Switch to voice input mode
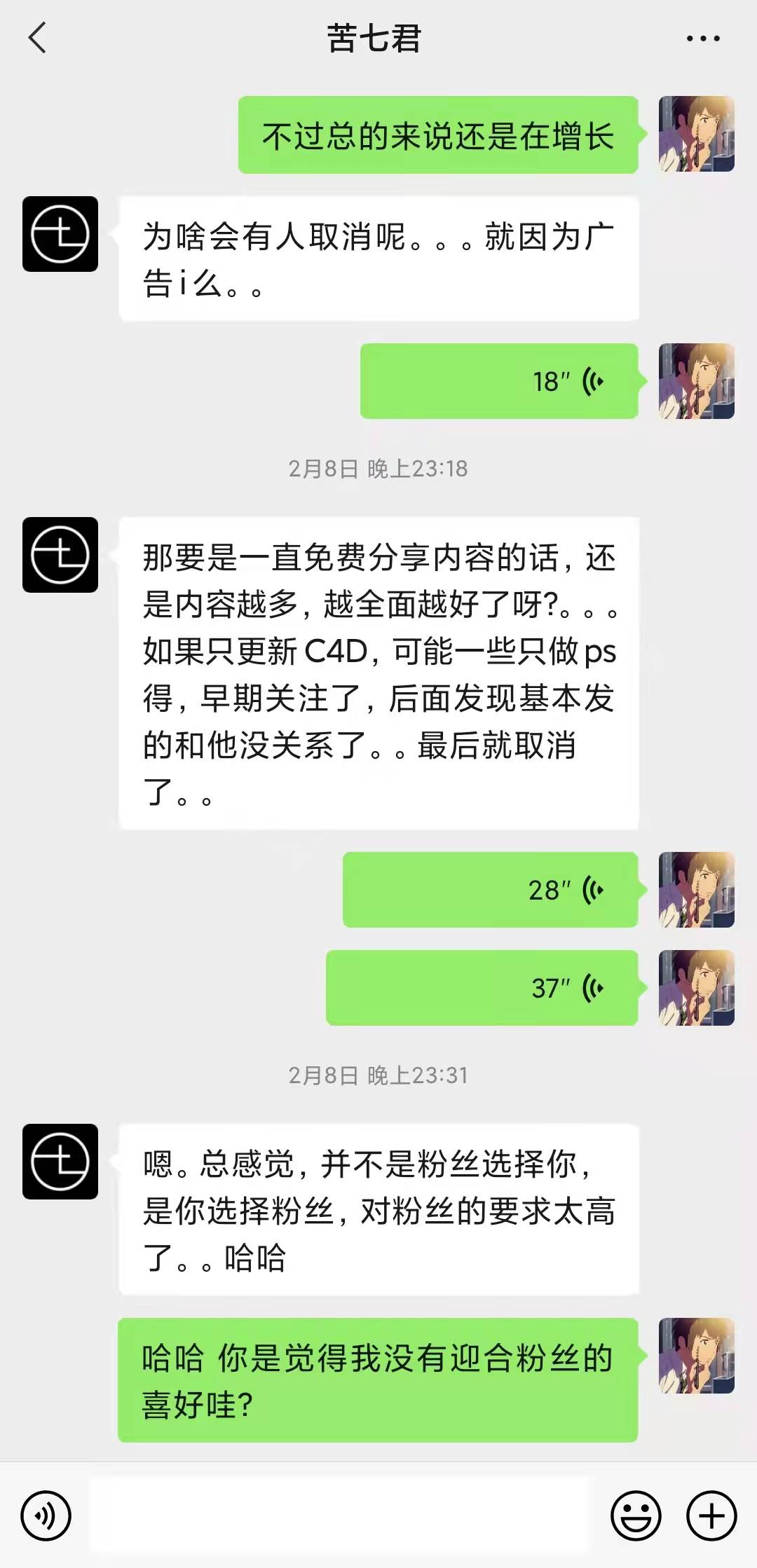The image size is (757, 1568). pyautogui.click(x=46, y=1516)
